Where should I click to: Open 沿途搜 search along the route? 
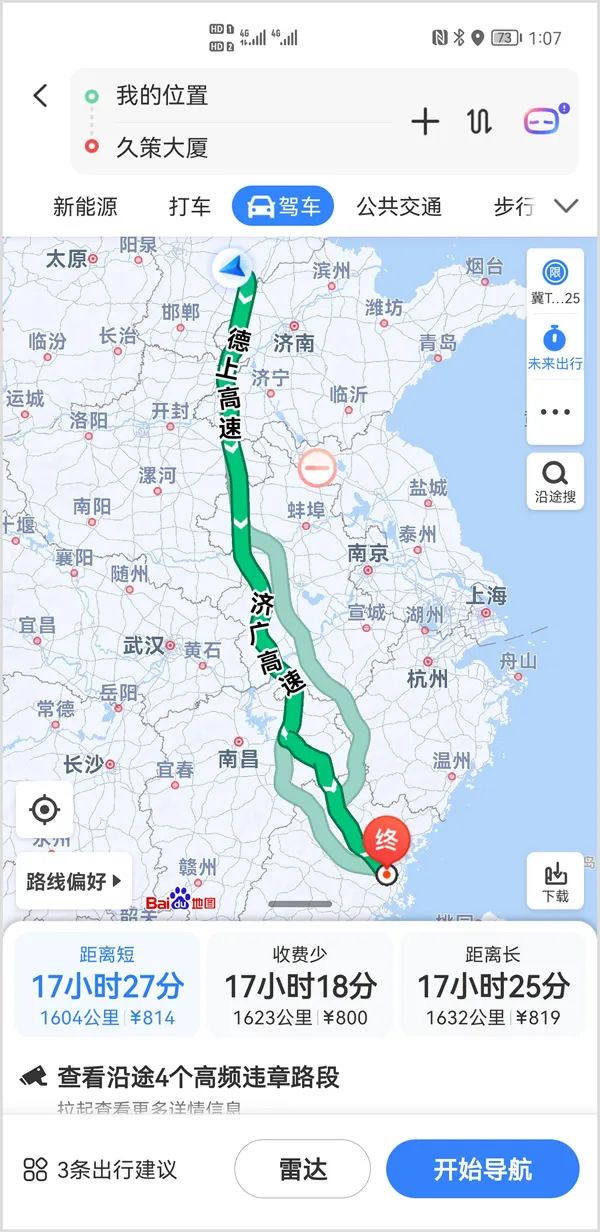click(x=555, y=481)
